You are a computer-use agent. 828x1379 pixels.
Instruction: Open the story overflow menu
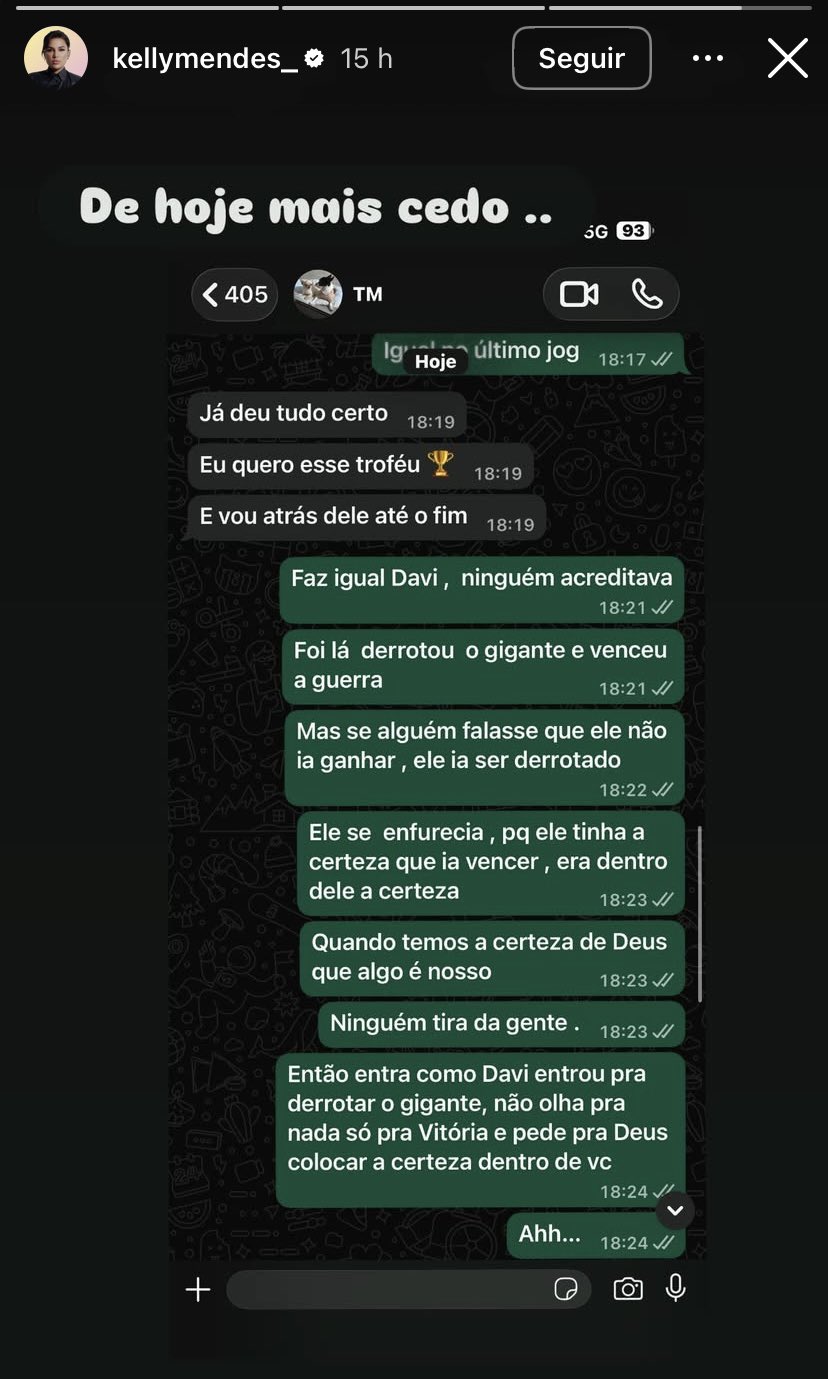pyautogui.click(x=708, y=59)
